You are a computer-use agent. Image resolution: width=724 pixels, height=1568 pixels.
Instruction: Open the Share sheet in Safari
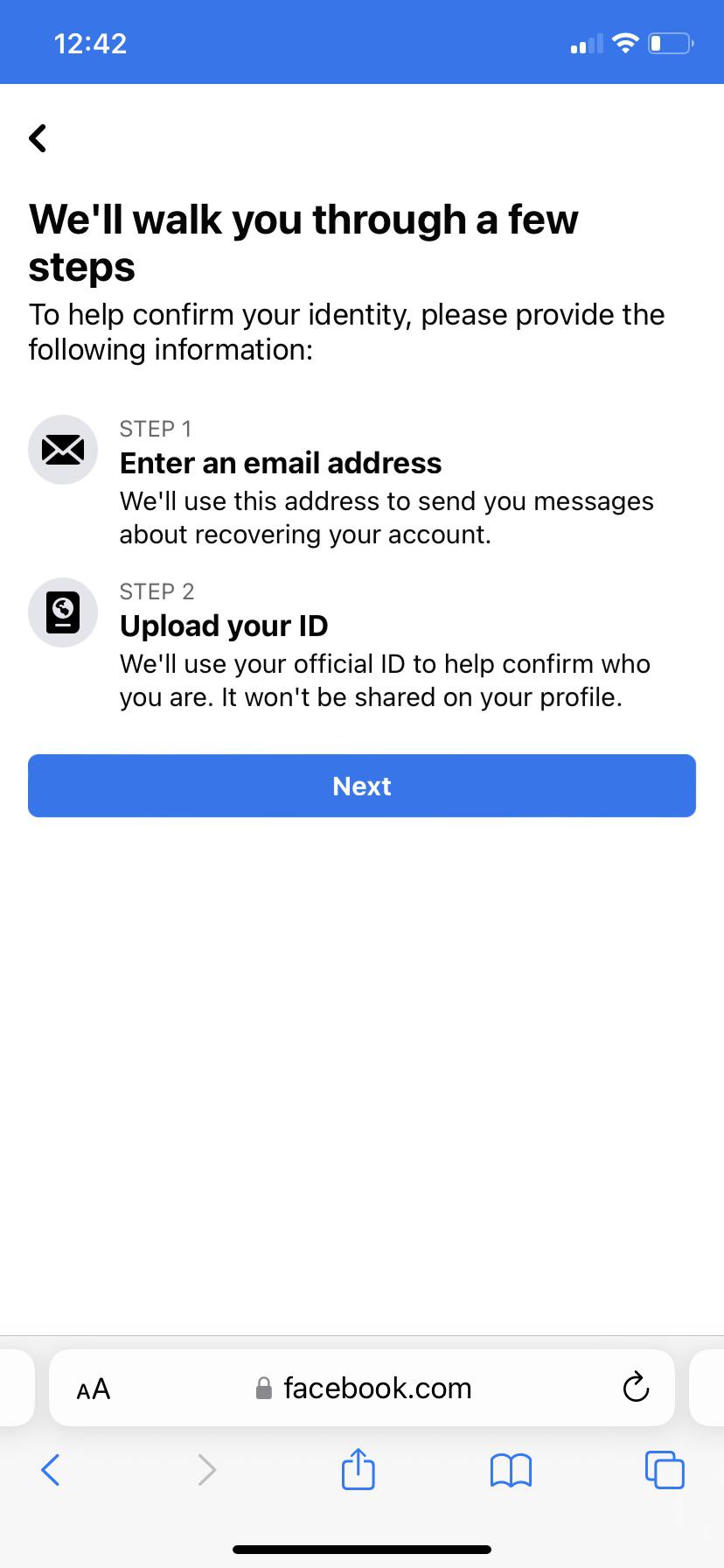[x=357, y=1470]
